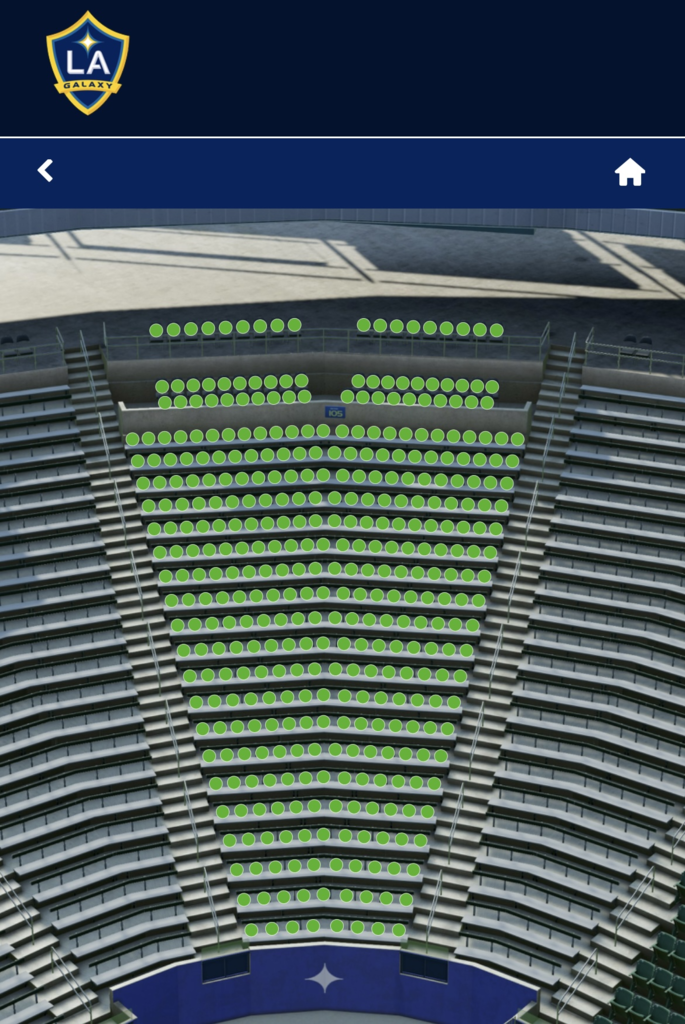This screenshot has width=685, height=1024.
Task: Open the home screen icon
Action: (x=629, y=172)
